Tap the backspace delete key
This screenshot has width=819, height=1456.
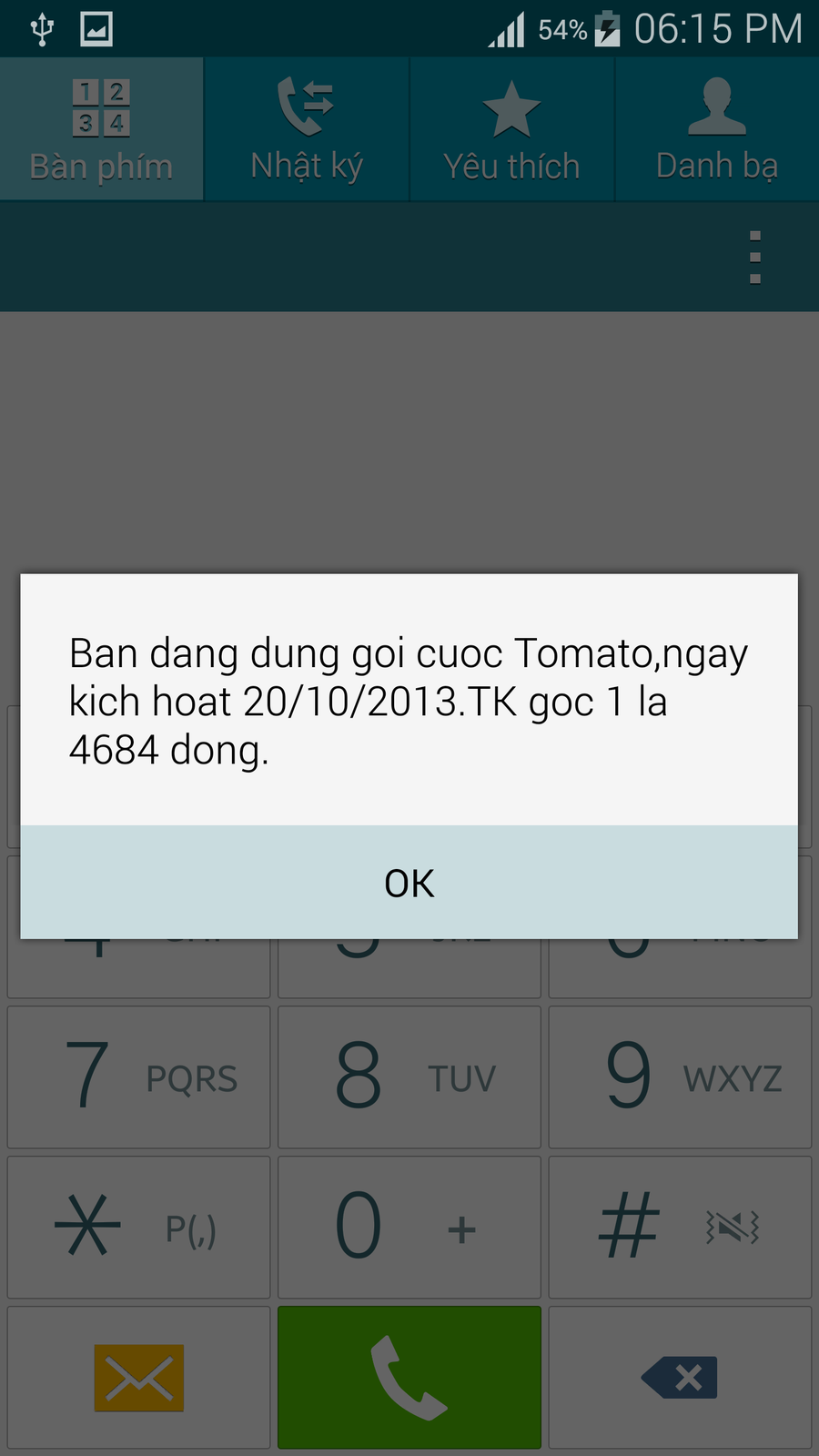pyautogui.click(x=680, y=1378)
